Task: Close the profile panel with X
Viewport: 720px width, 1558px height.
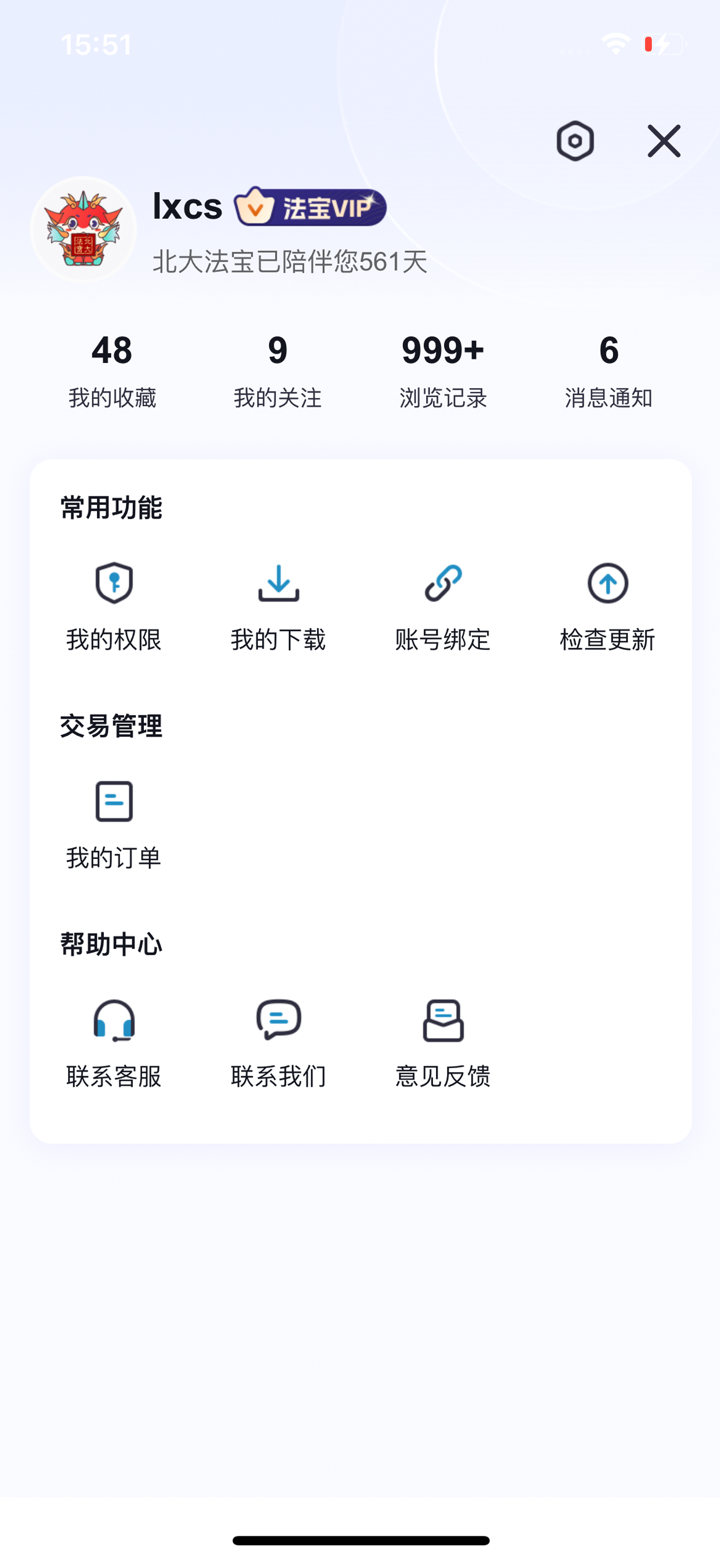Action: (x=663, y=141)
